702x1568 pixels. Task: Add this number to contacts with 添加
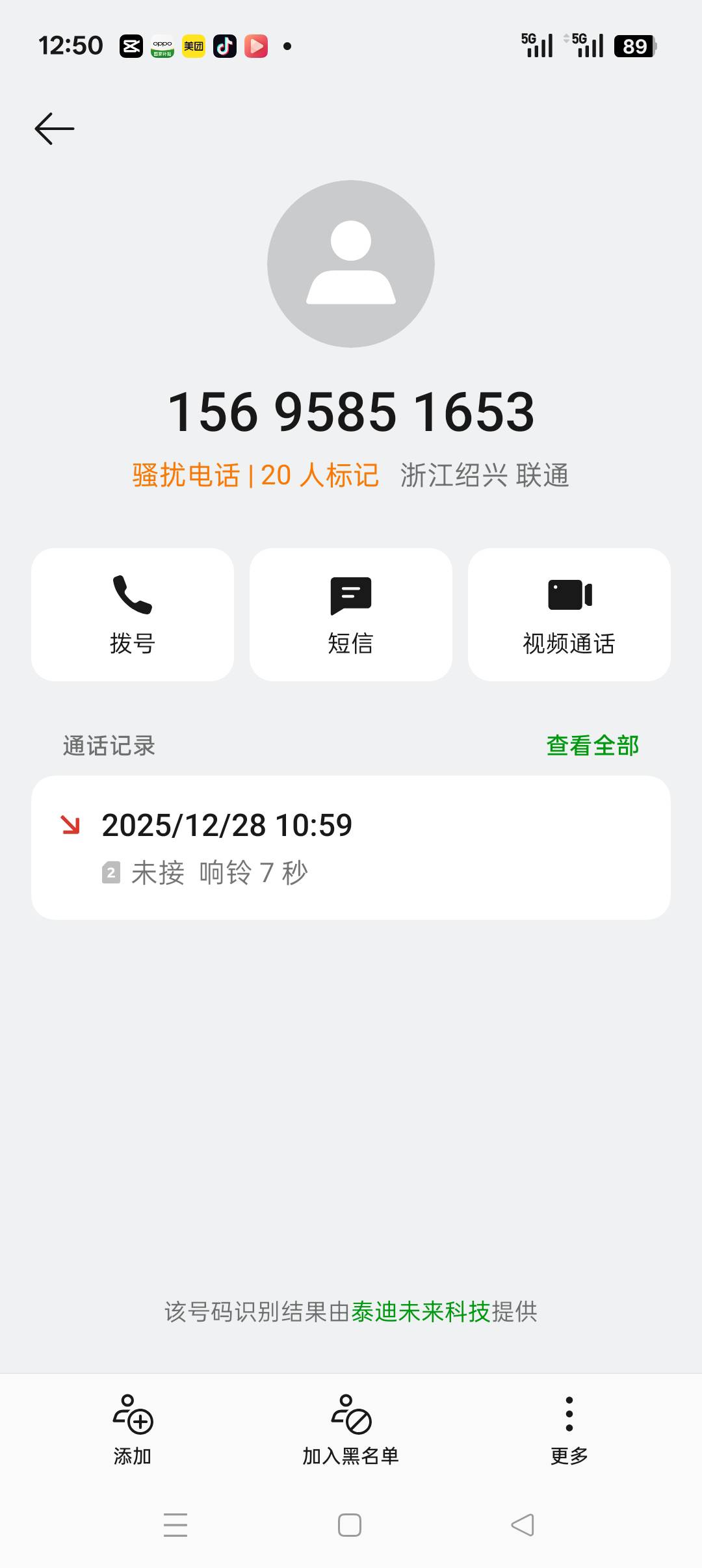(x=133, y=1430)
